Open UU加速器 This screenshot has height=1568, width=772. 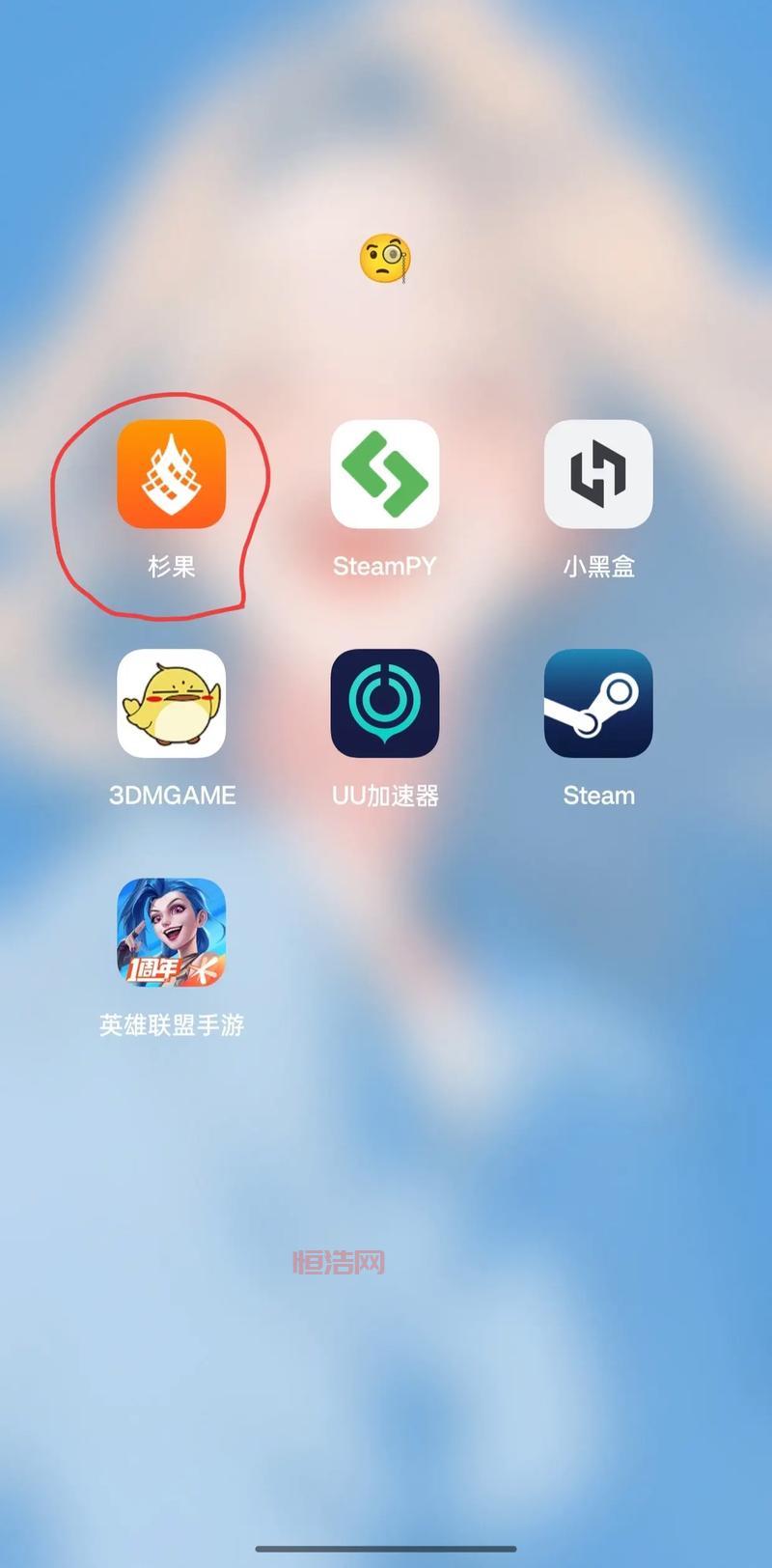tap(385, 703)
